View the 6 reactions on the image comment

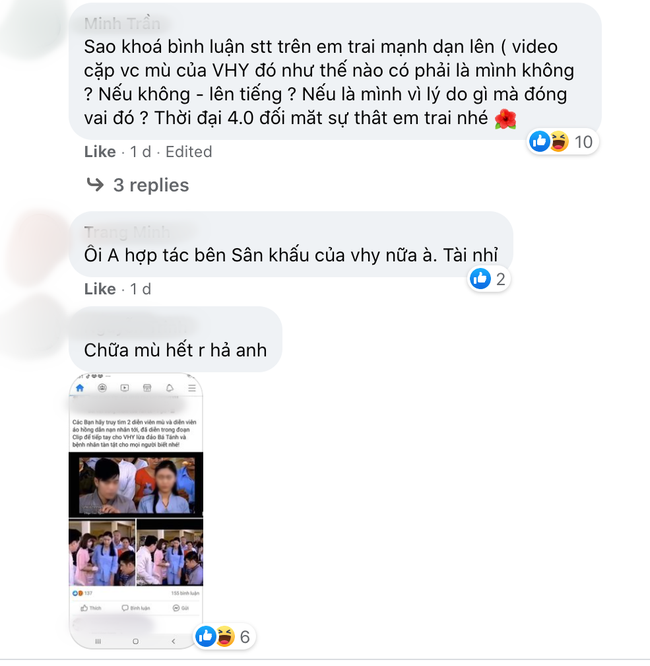pyautogui.click(x=225, y=636)
